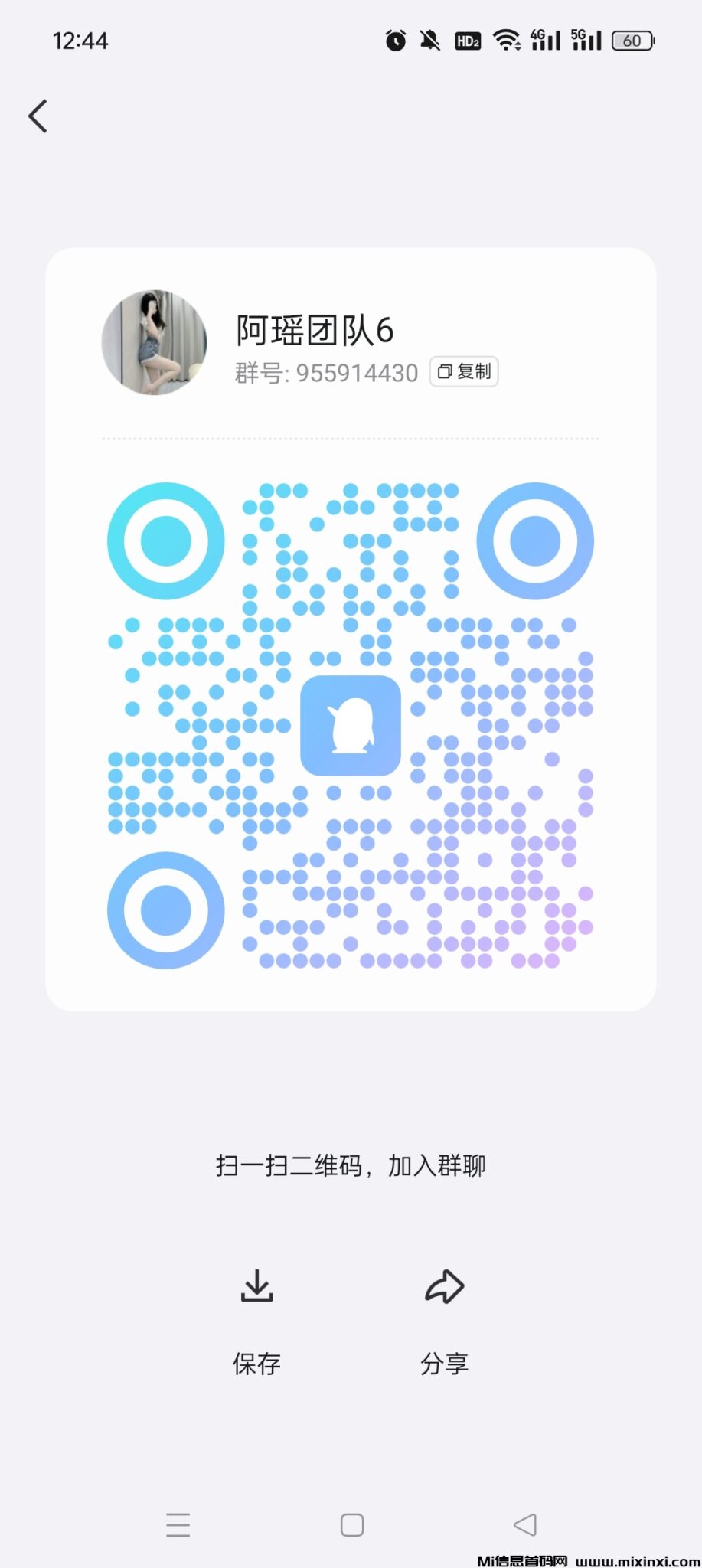
Task: Tap the HD2 indicator in status bar
Action: pos(467,40)
